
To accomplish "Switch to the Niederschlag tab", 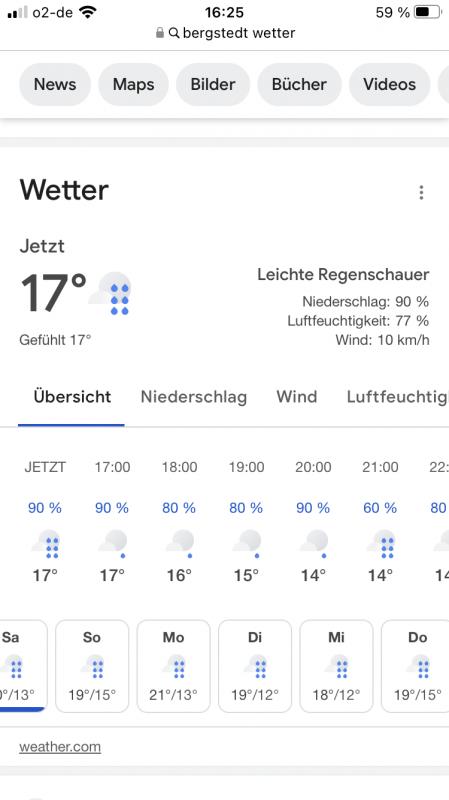I will [x=194, y=397].
